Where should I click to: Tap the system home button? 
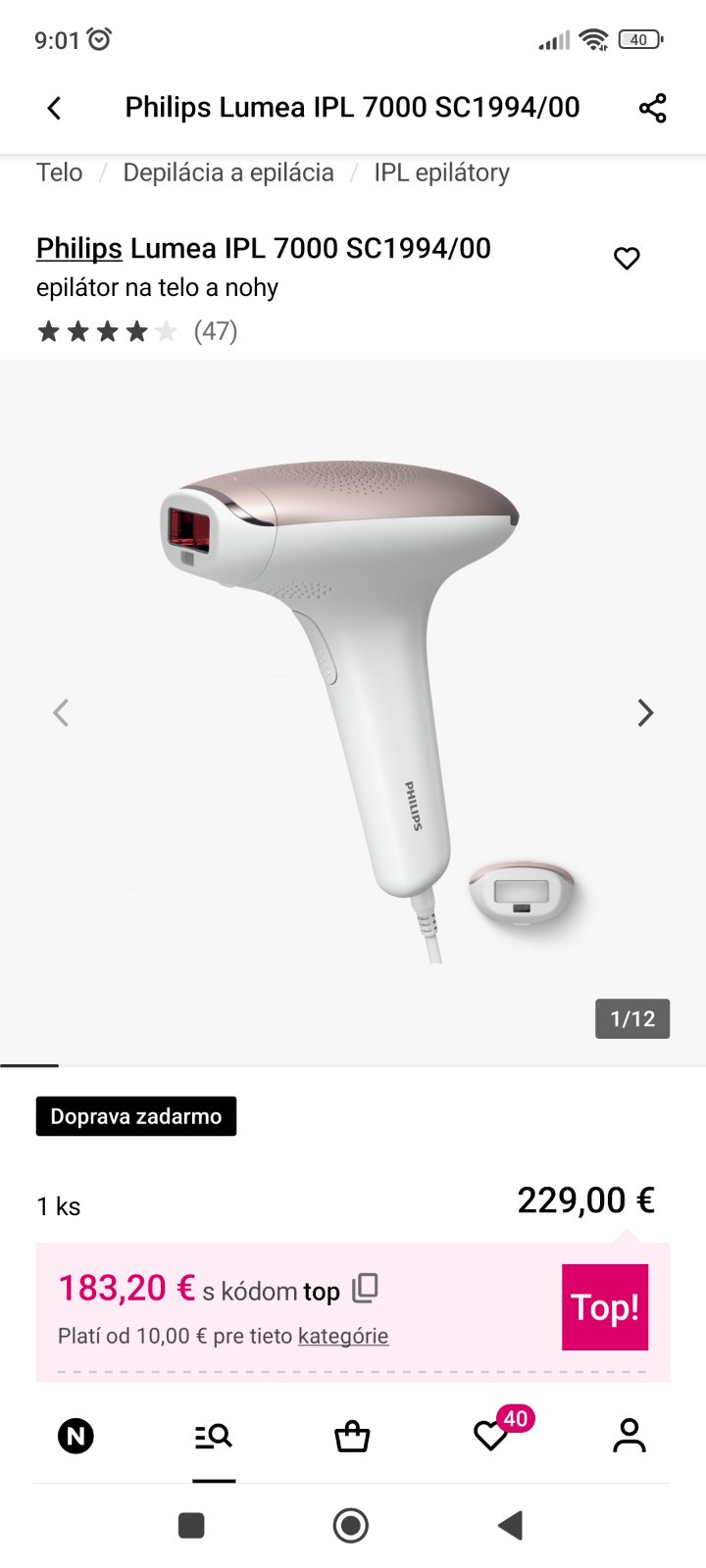pyautogui.click(x=351, y=1525)
